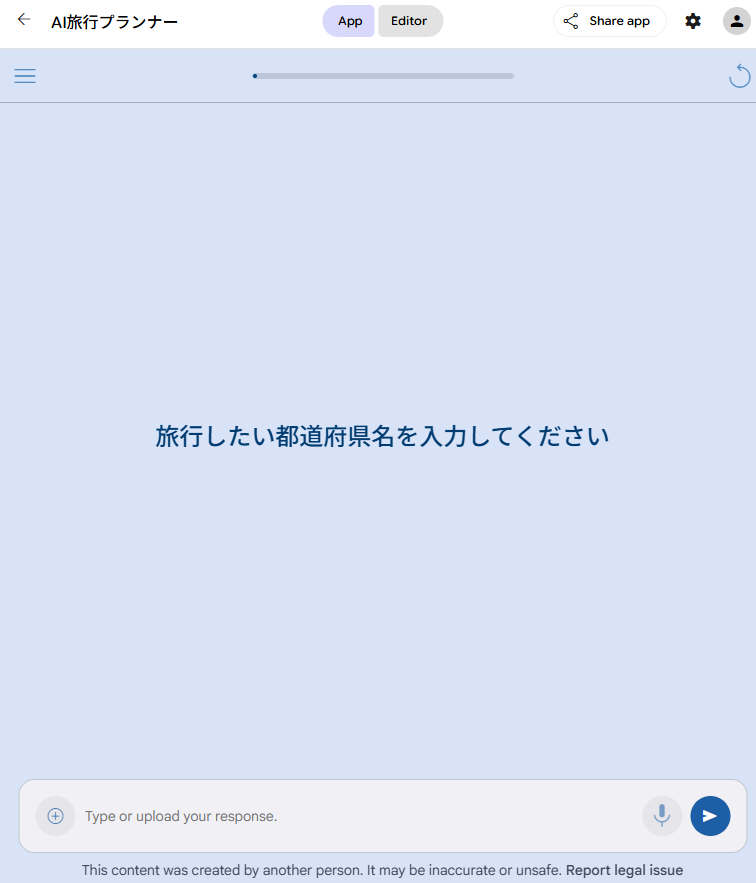Switch to the Editor tab

[x=409, y=21]
